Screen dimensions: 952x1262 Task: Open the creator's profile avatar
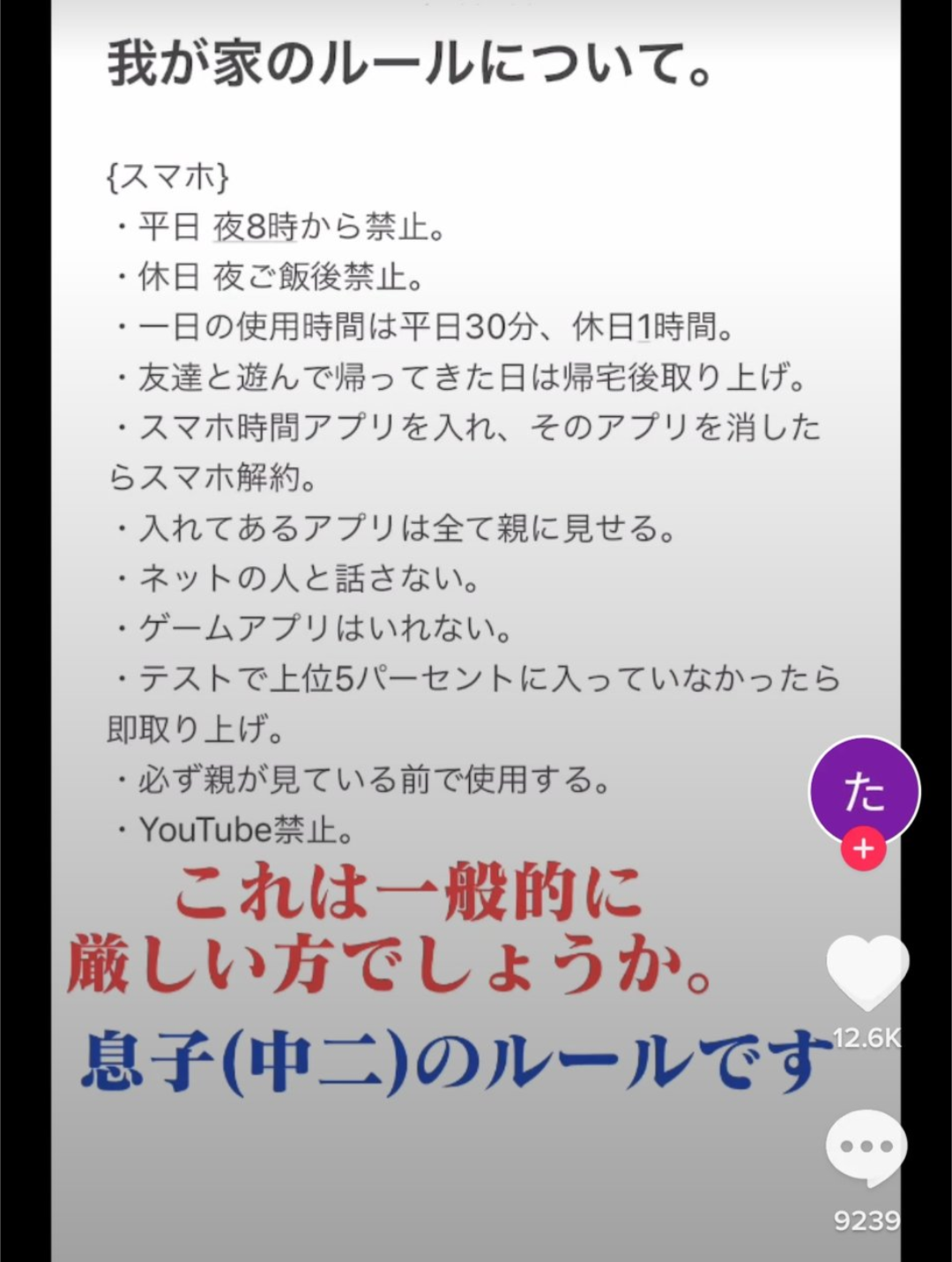coord(865,791)
